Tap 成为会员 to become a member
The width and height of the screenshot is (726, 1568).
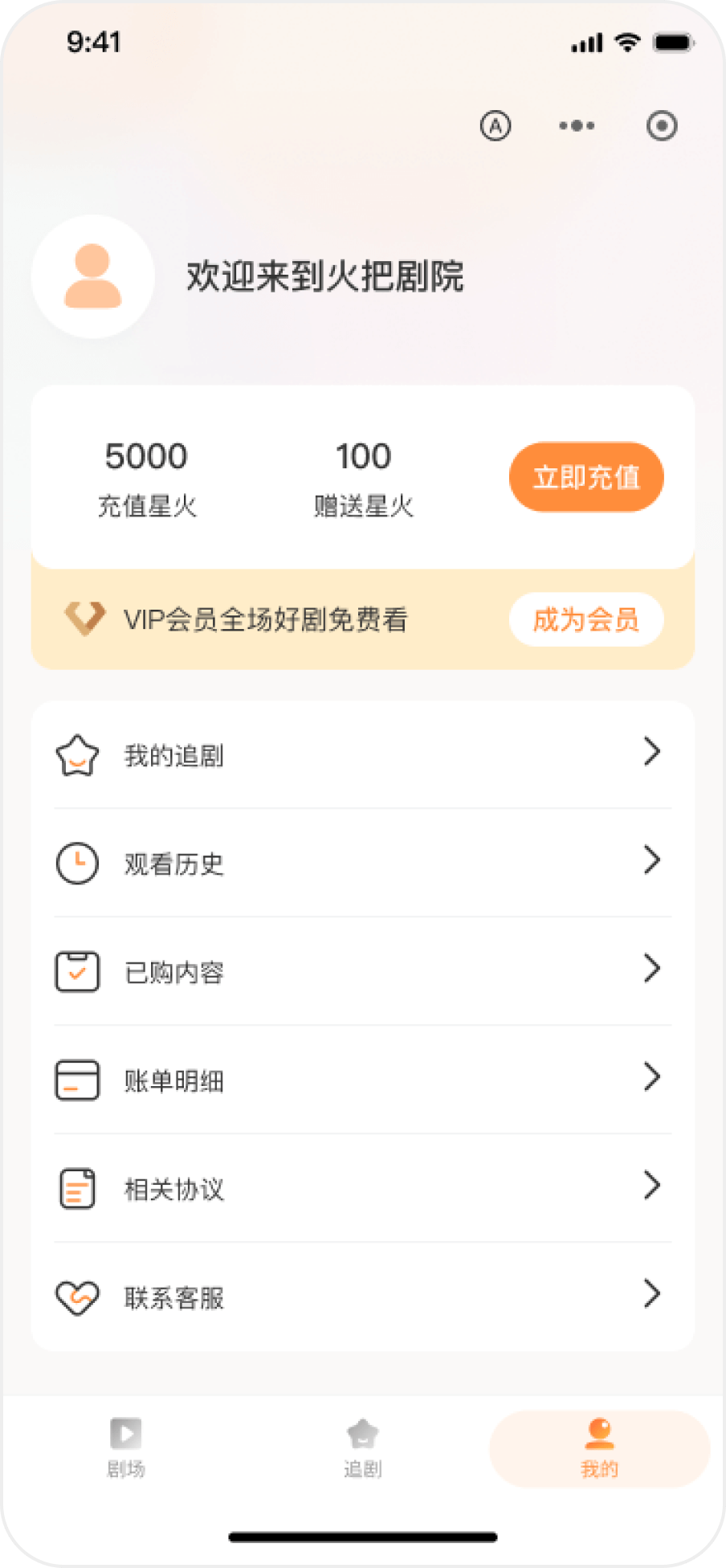tap(586, 619)
